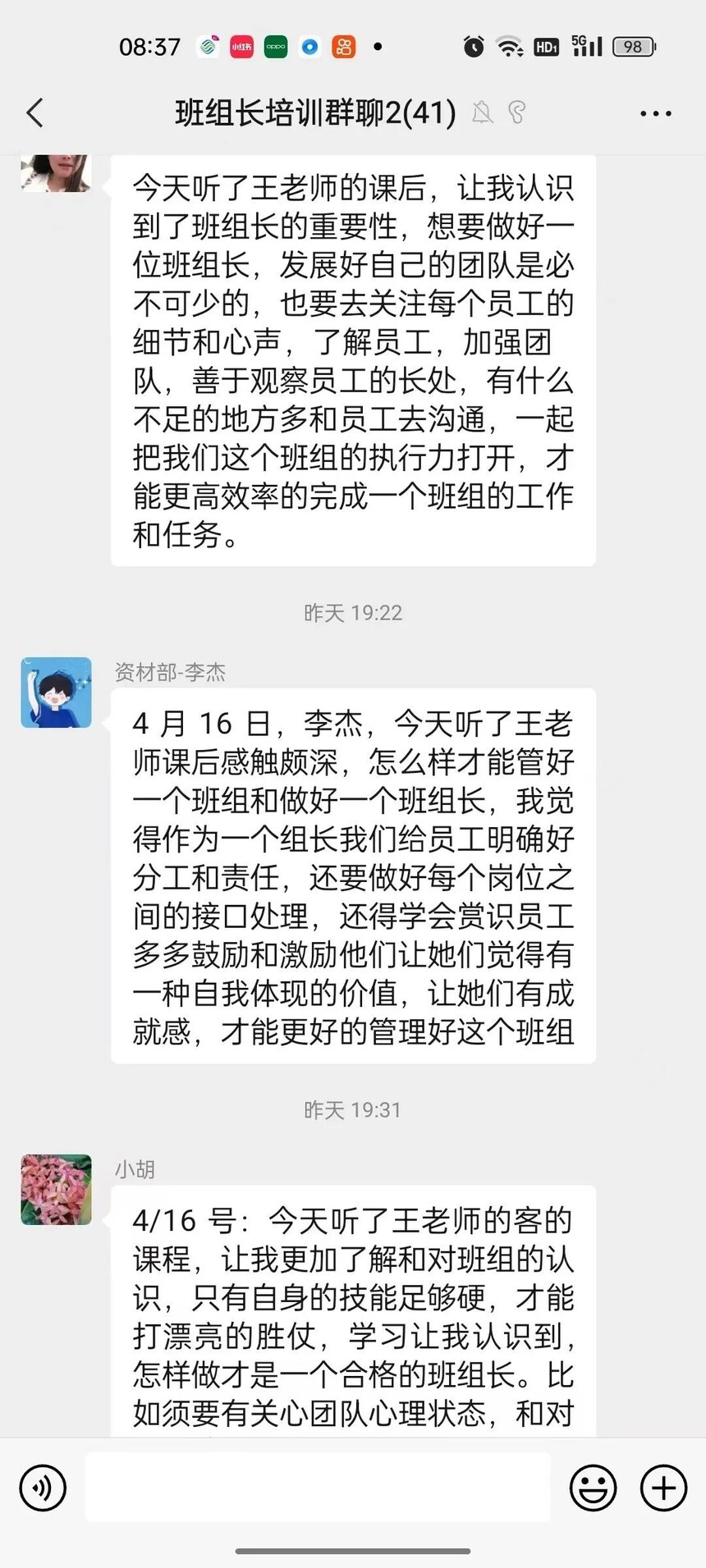Focus the message text field
706x1568 pixels.
318,1487
